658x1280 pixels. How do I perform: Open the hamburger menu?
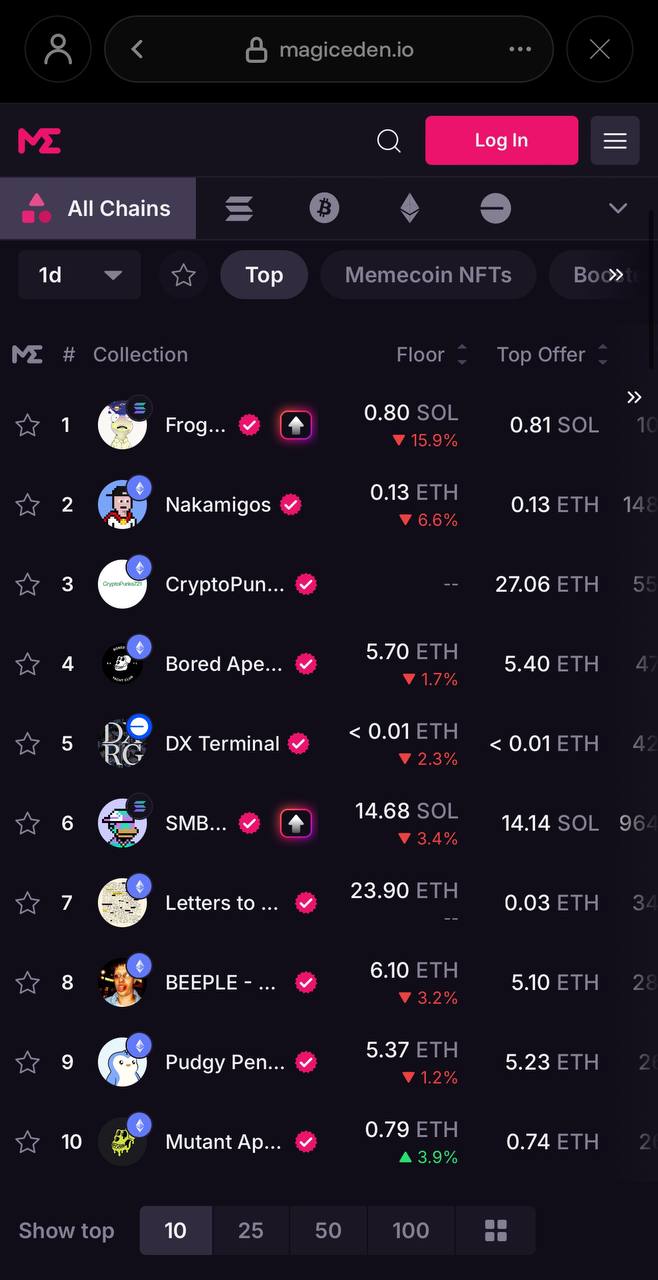click(x=615, y=141)
